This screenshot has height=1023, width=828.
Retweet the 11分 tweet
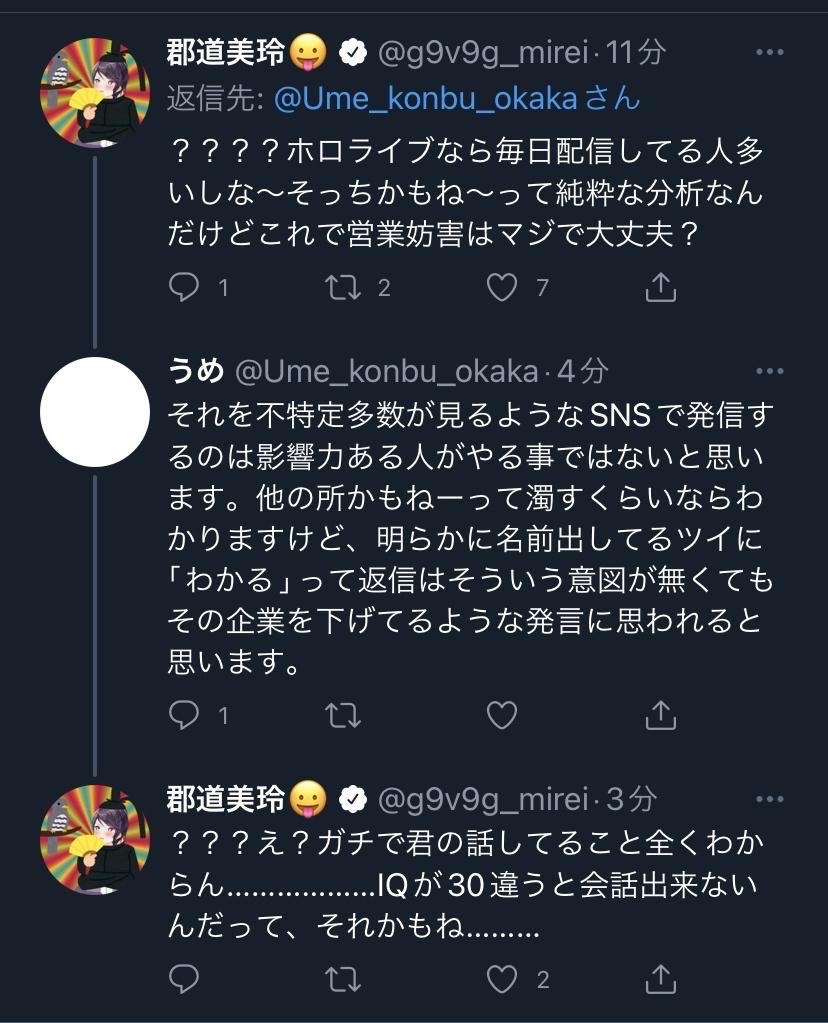pyautogui.click(x=343, y=288)
